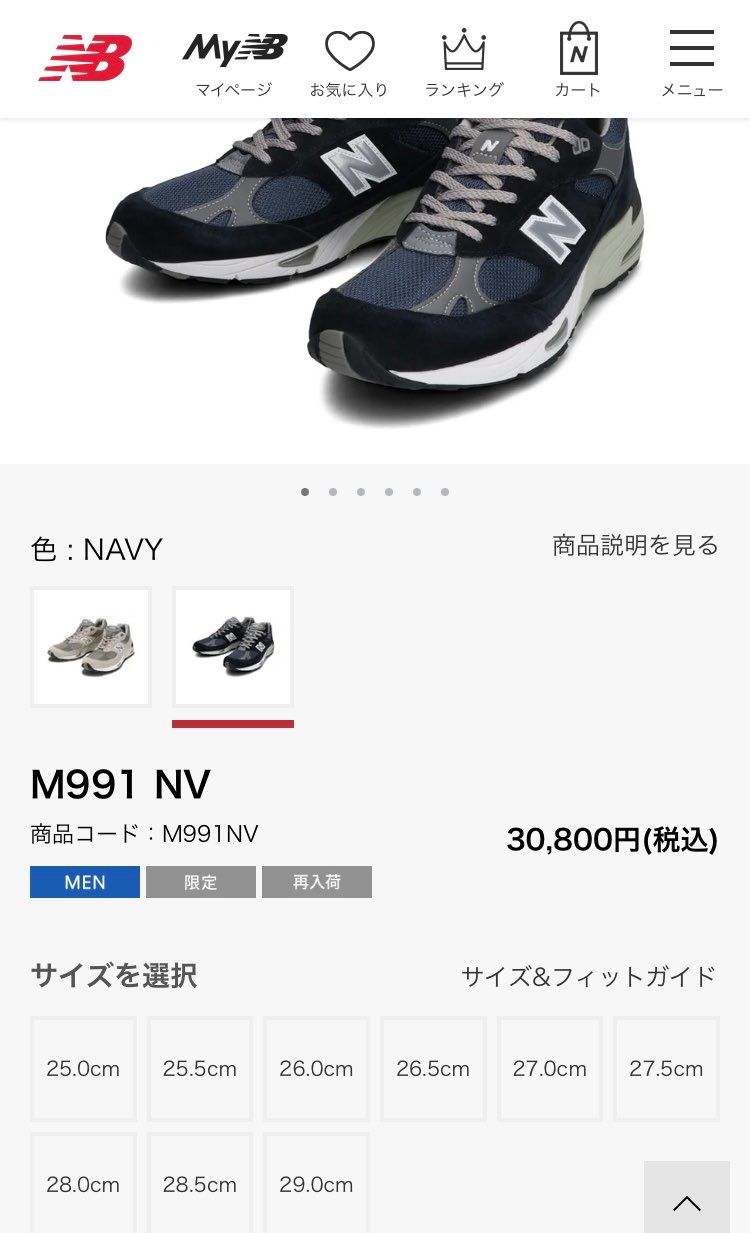Screen dimensions: 750x1233
Task: View the ランキング page
Action: (464, 64)
